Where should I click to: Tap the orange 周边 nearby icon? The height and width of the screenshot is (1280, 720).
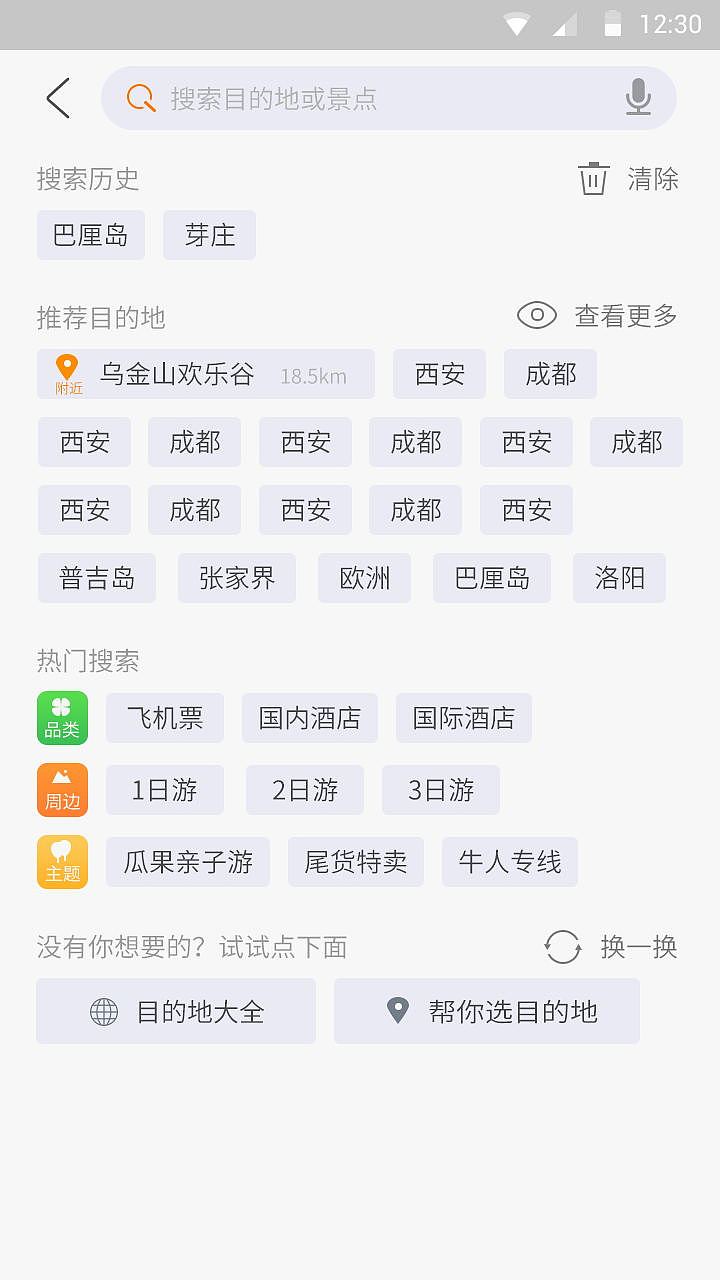[x=62, y=789]
